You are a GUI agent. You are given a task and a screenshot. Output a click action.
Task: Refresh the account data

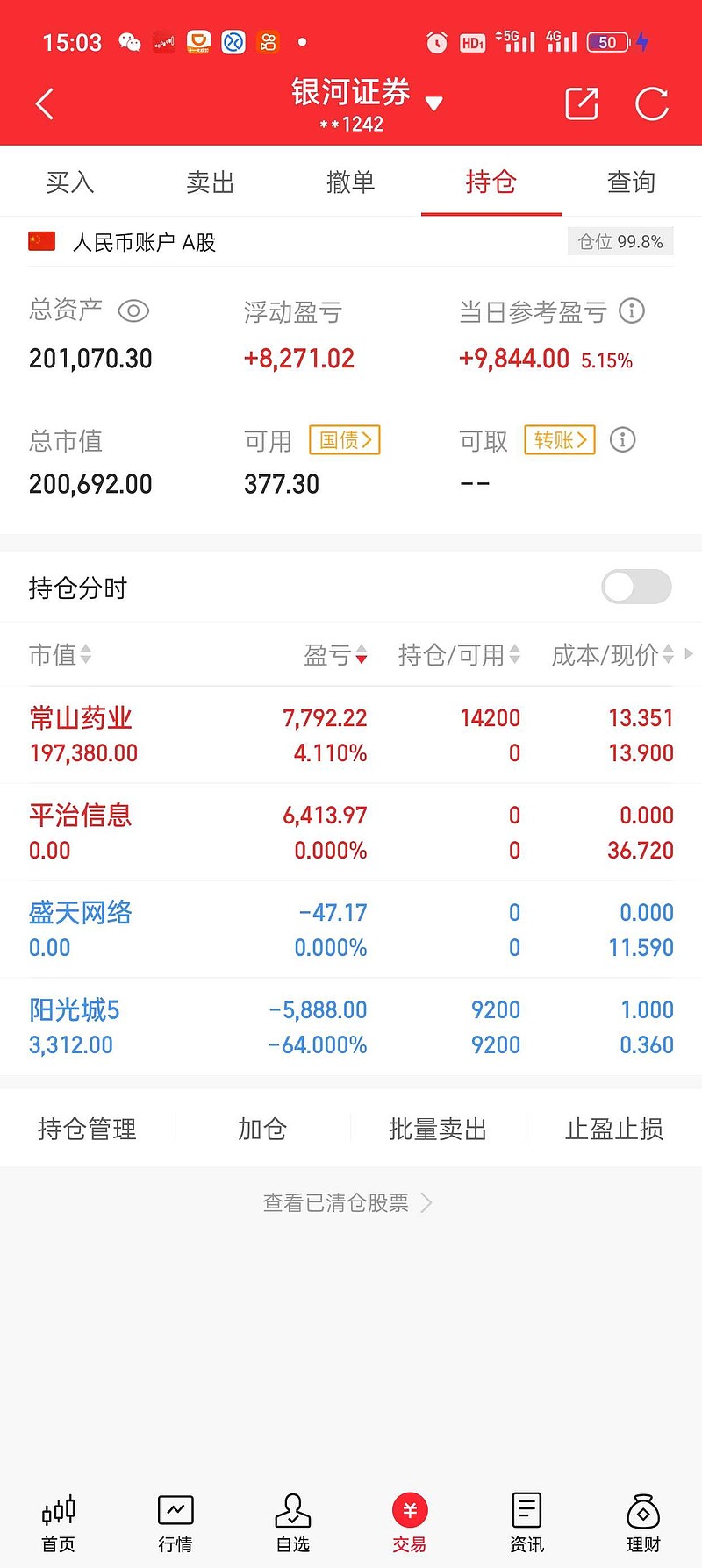pos(652,103)
